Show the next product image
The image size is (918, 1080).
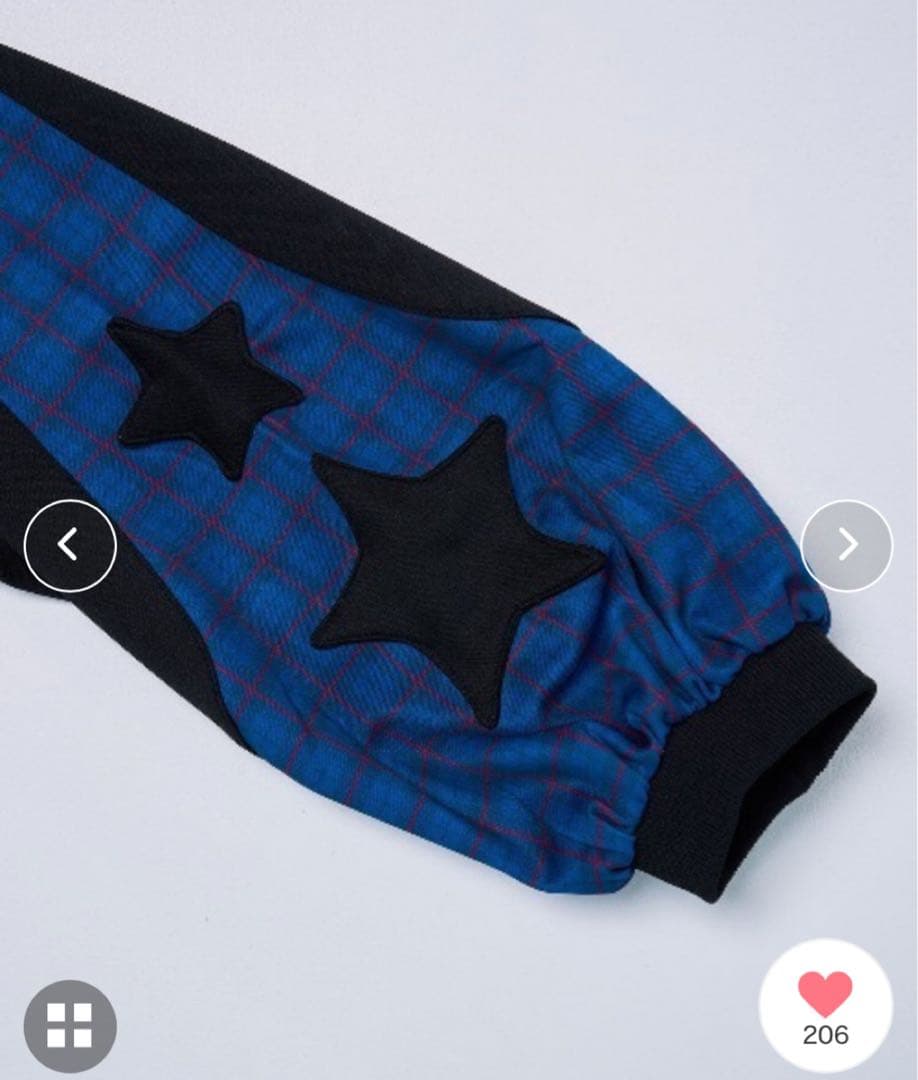(846, 545)
